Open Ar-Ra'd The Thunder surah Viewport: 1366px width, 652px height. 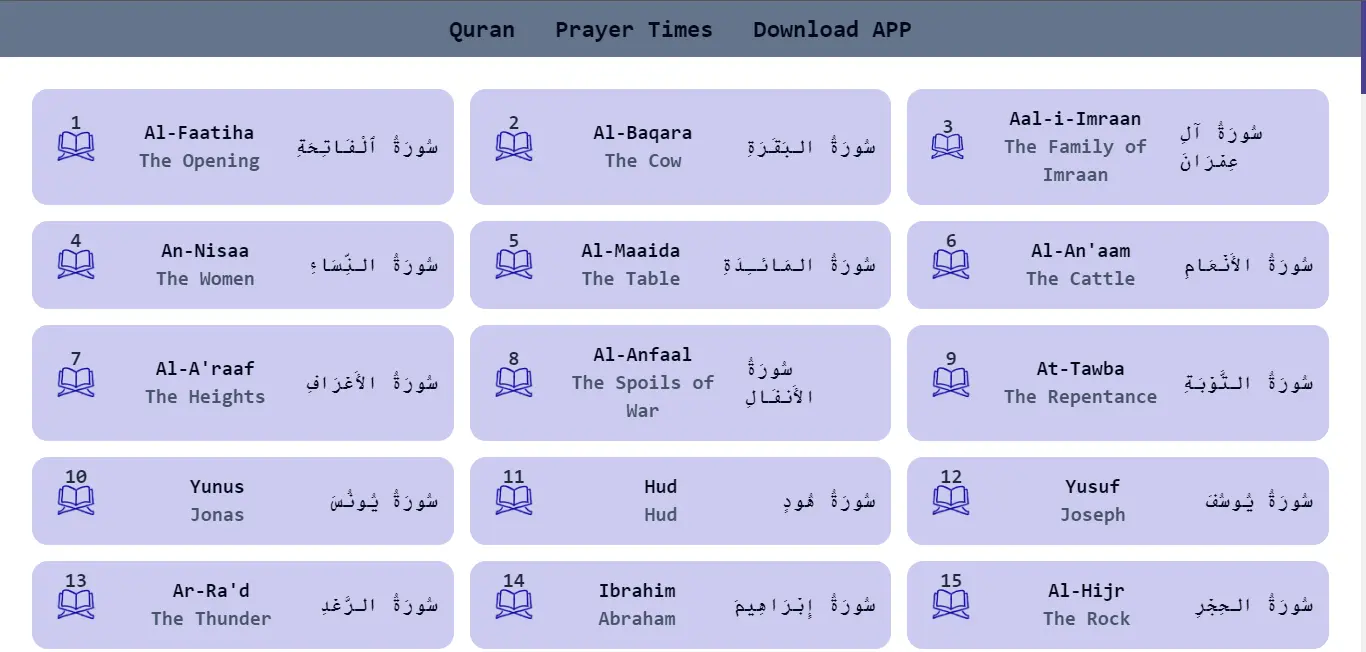click(x=242, y=605)
